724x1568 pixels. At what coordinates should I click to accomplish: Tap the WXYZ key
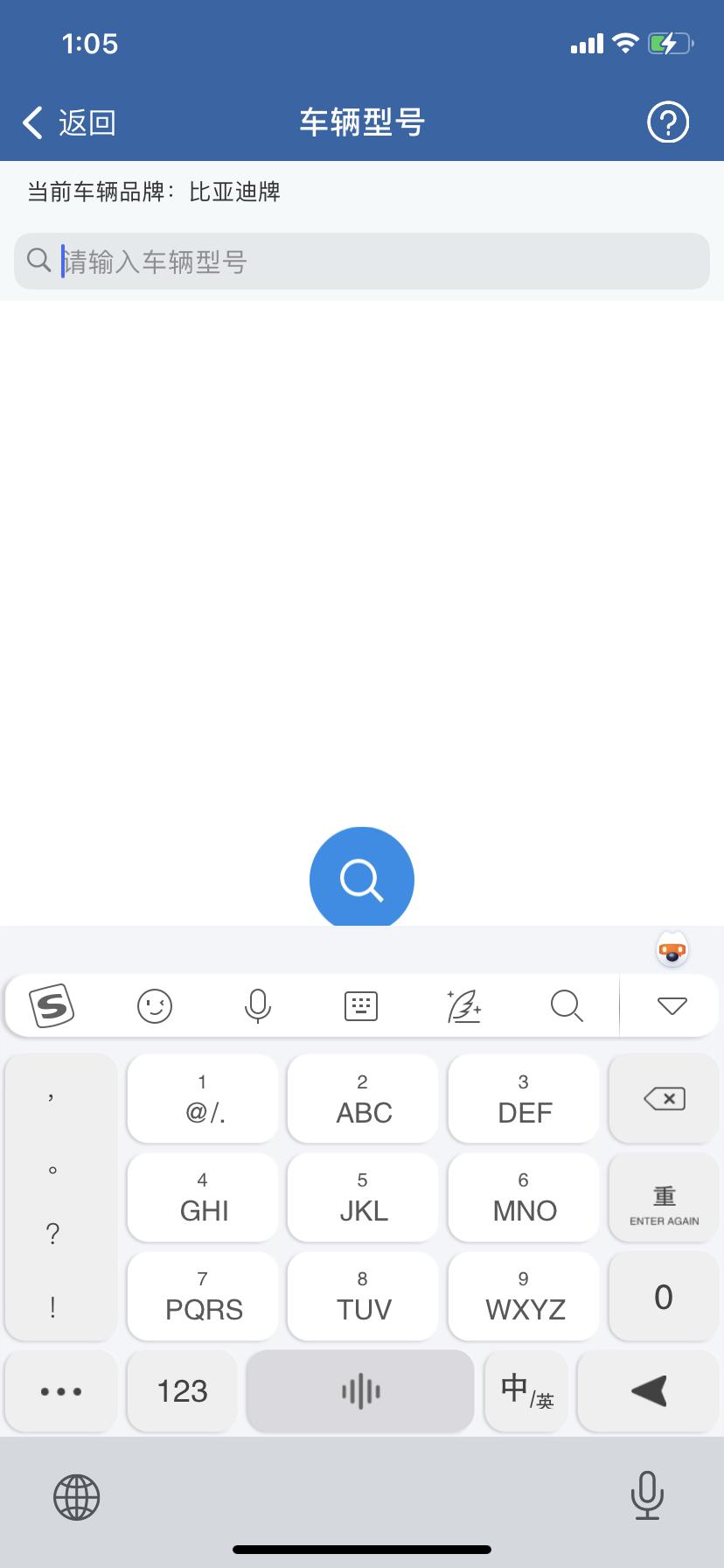524,1297
